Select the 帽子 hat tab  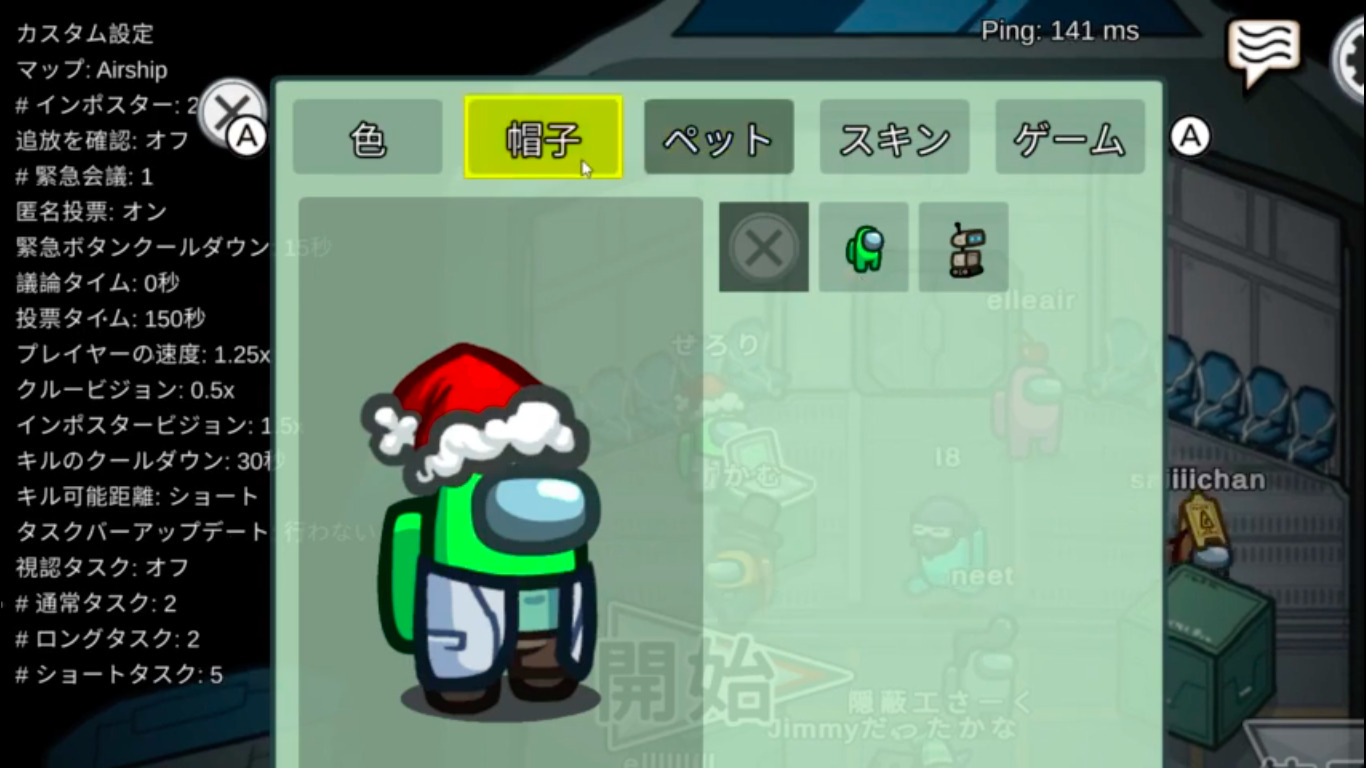pos(543,137)
